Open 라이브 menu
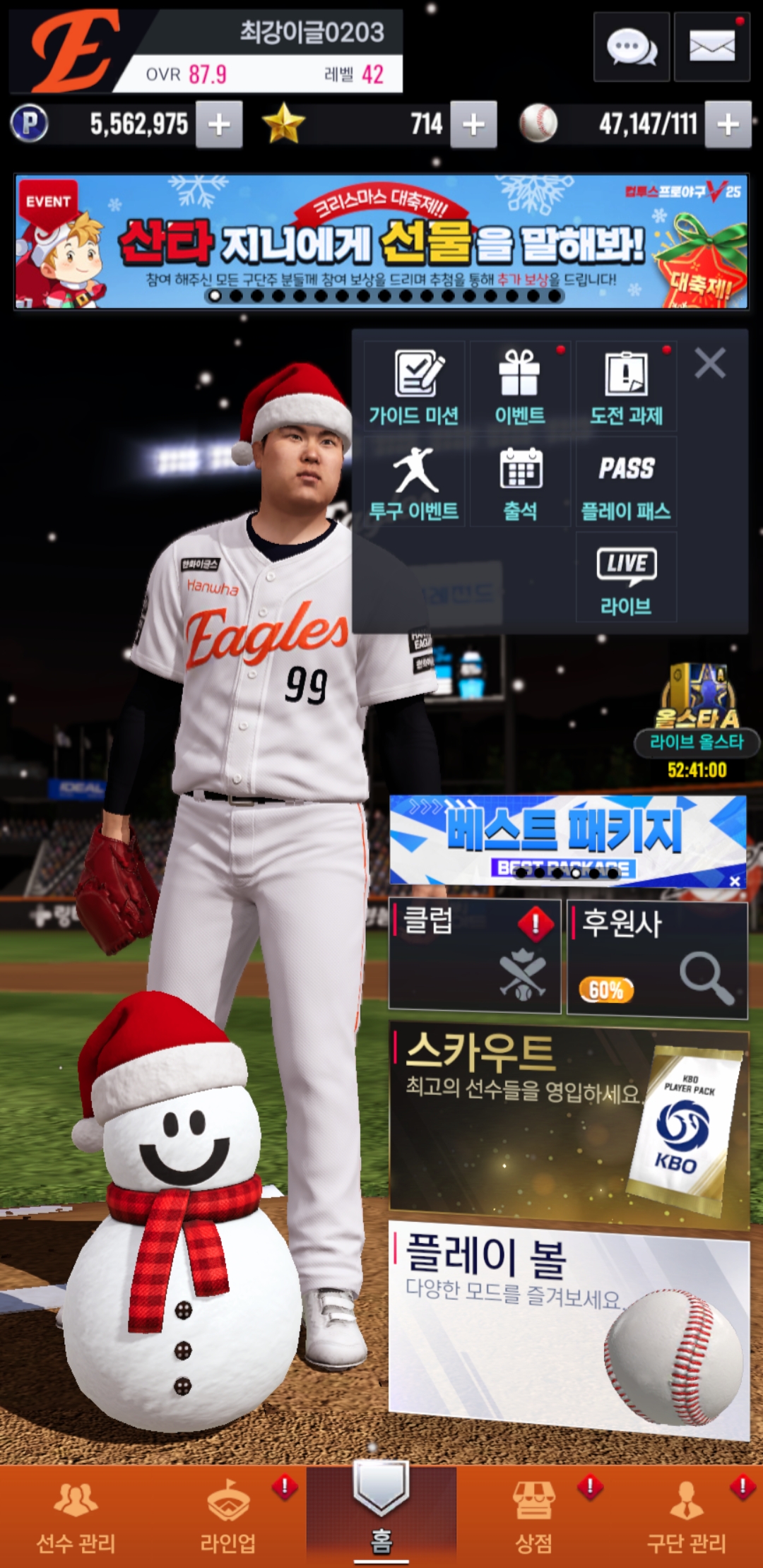 coord(626,578)
